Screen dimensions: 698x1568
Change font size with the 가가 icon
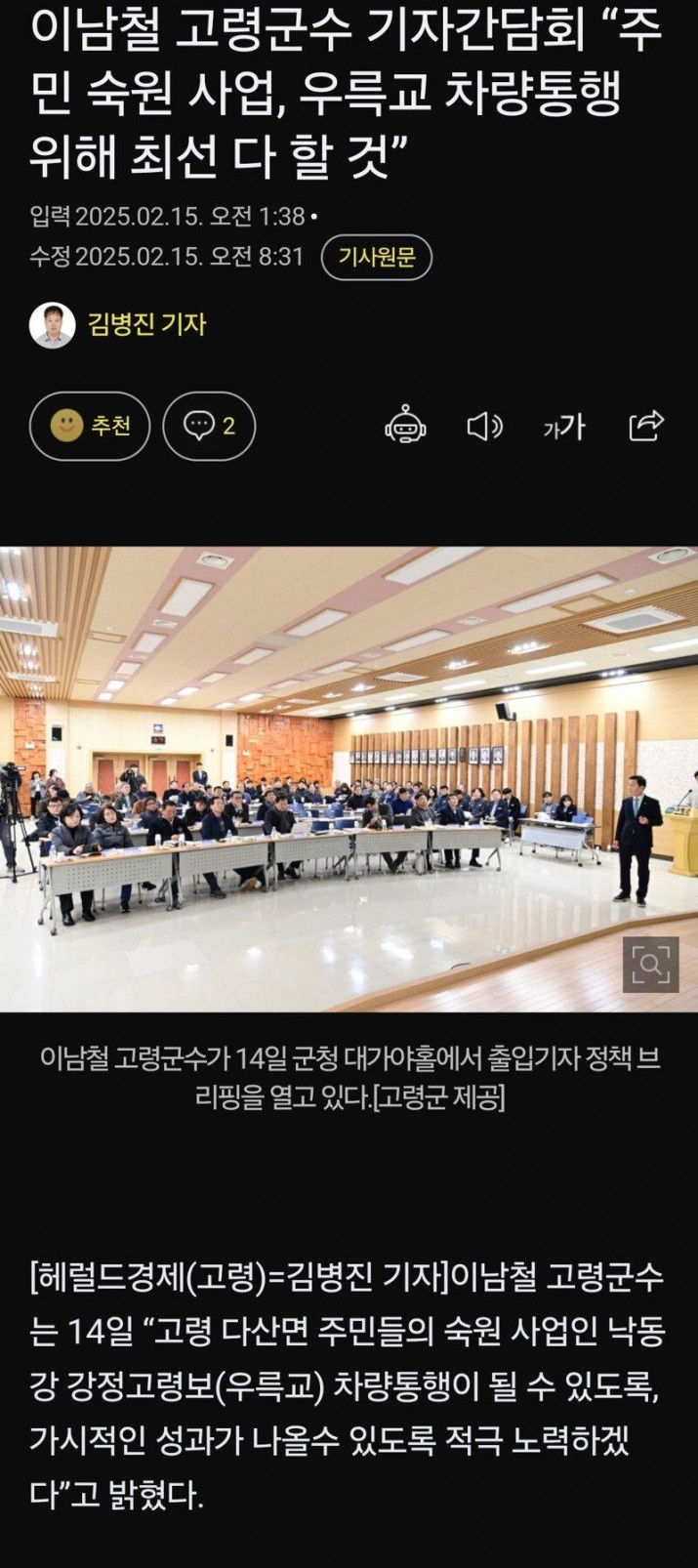pyautogui.click(x=564, y=427)
